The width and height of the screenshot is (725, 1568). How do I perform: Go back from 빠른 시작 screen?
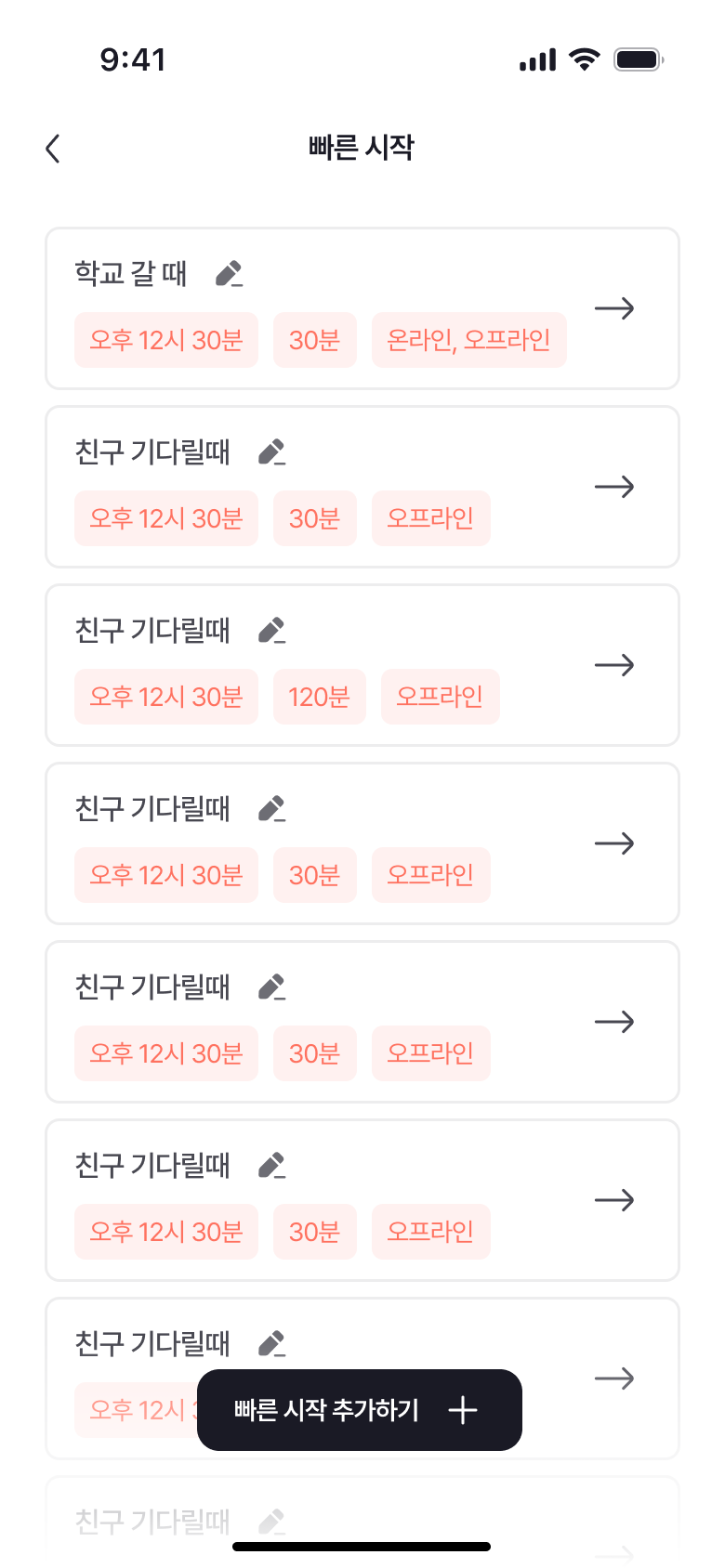pyautogui.click(x=53, y=149)
